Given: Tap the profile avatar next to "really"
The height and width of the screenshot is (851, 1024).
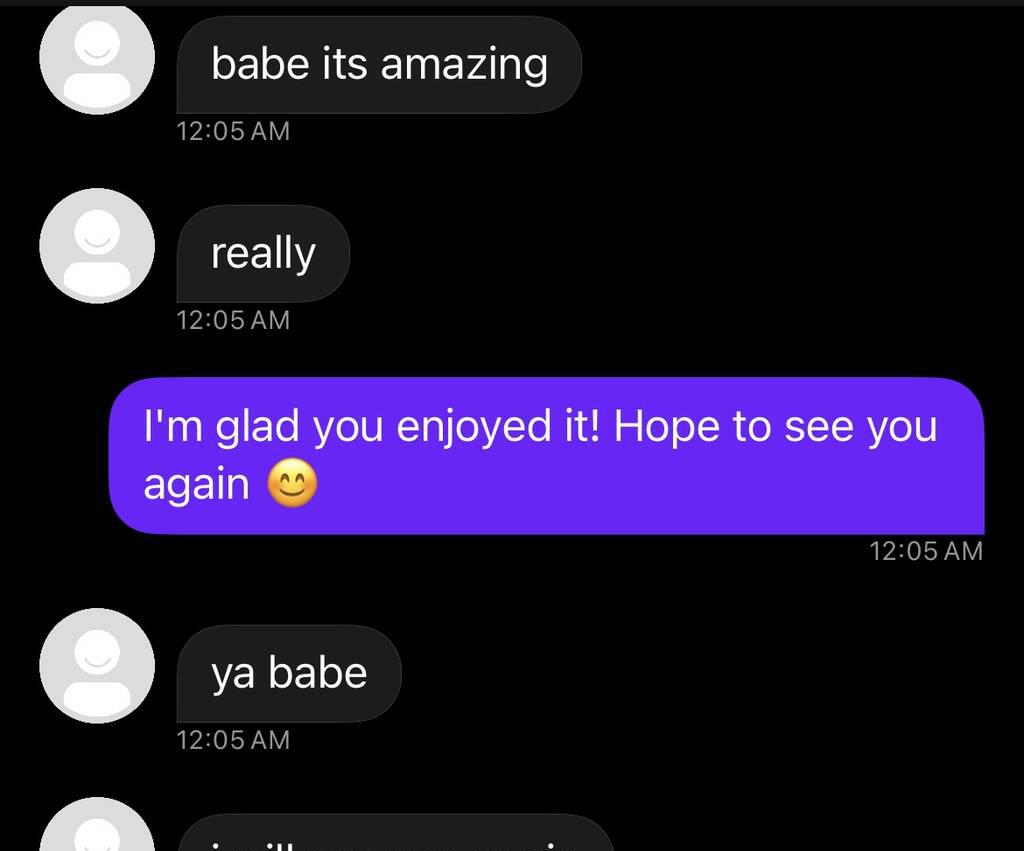Looking at the screenshot, I should pos(97,245).
